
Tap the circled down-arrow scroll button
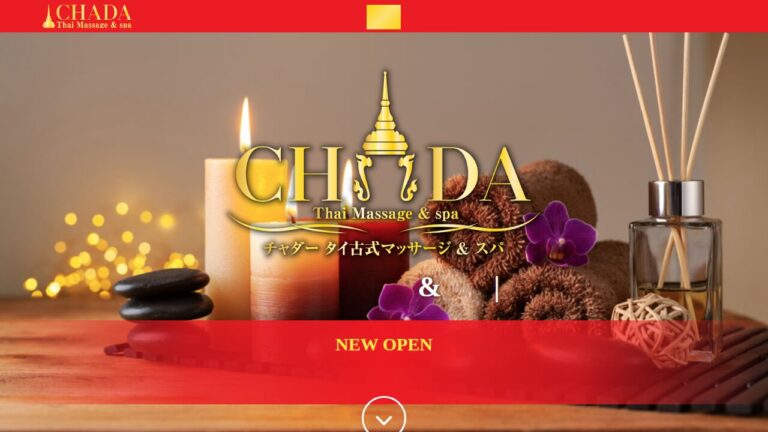tap(384, 417)
